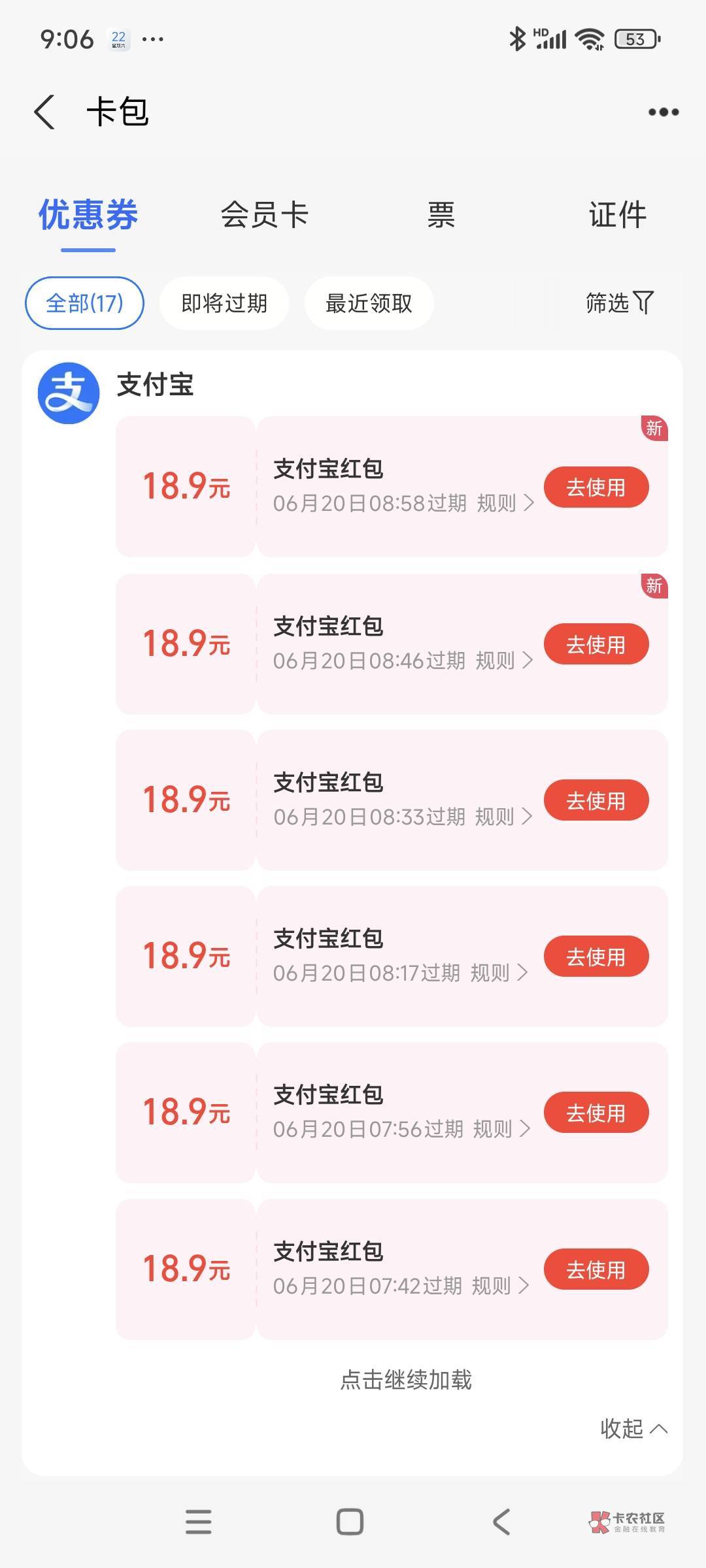Select the 即将过期 filter chip
This screenshot has height=1568, width=706.
(x=224, y=303)
